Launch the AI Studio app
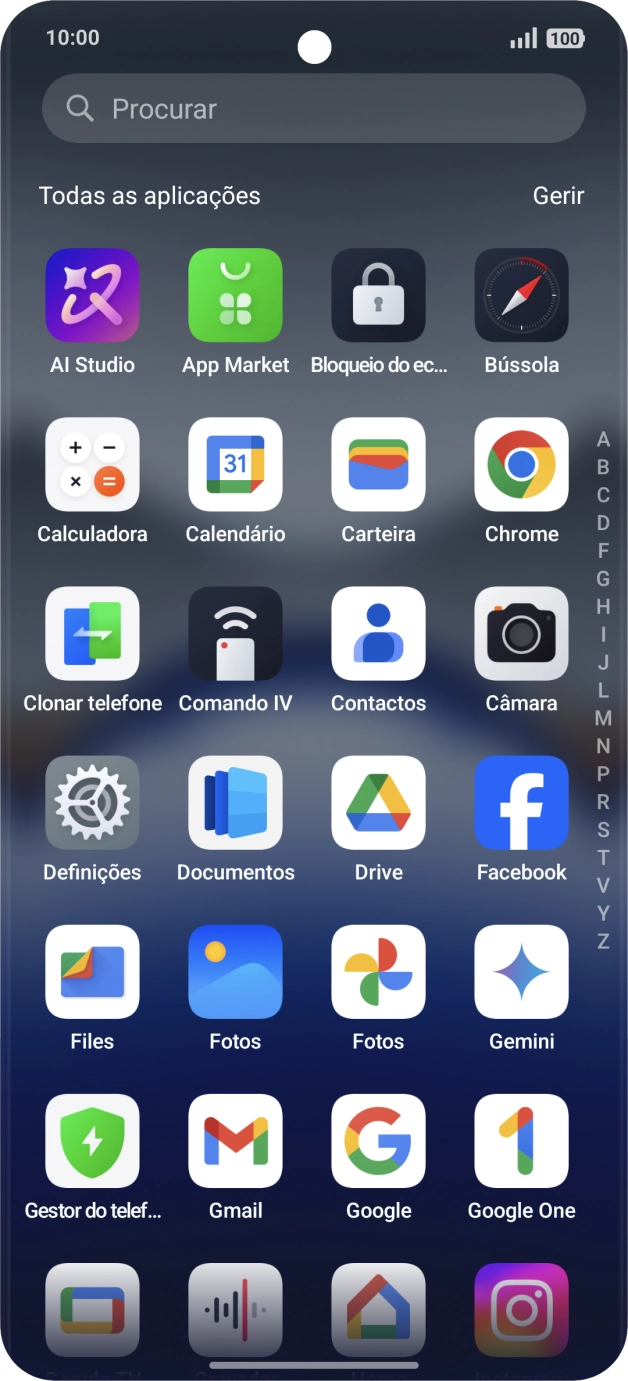 click(x=92, y=296)
